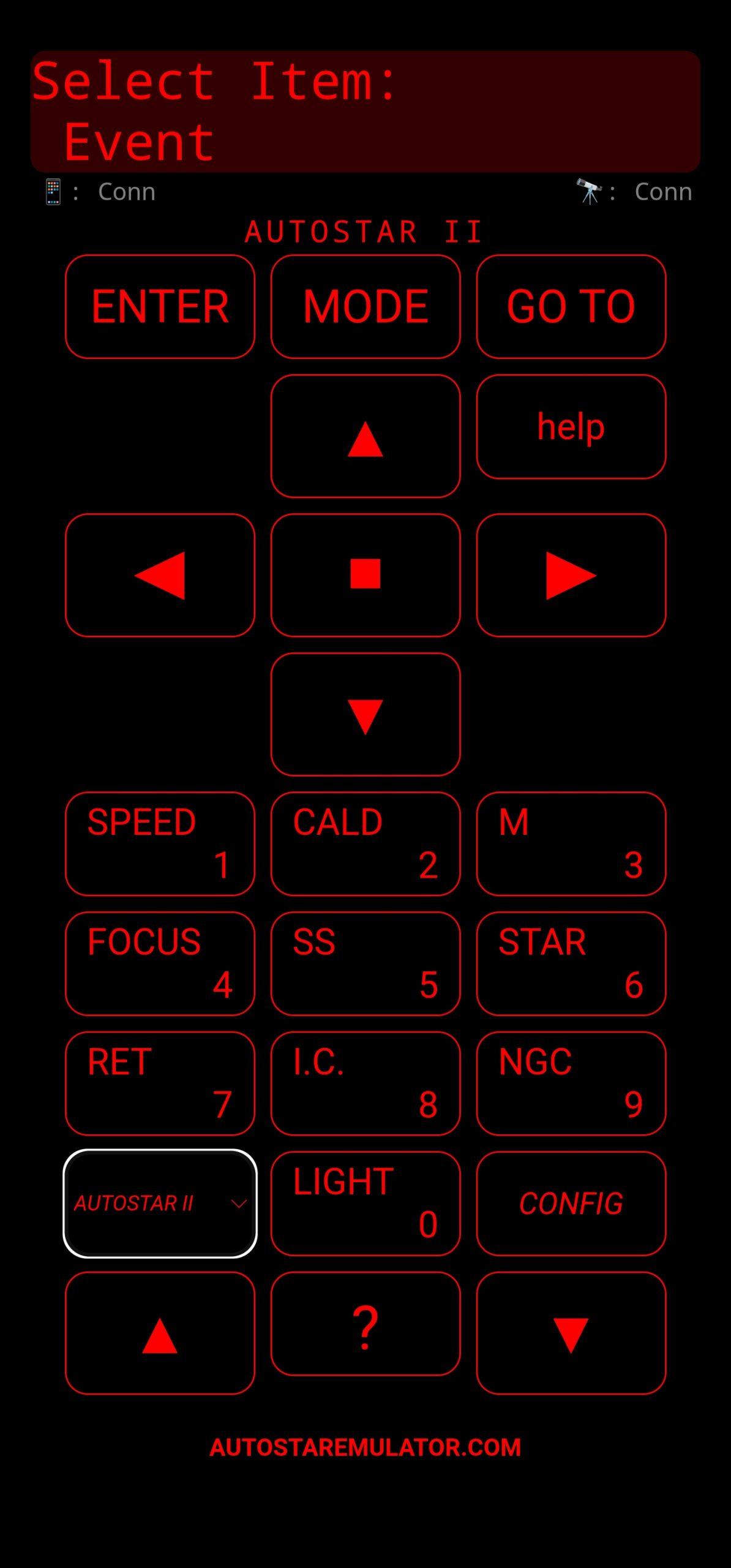
Task: Slew telescope with the left arrow
Action: (160, 575)
